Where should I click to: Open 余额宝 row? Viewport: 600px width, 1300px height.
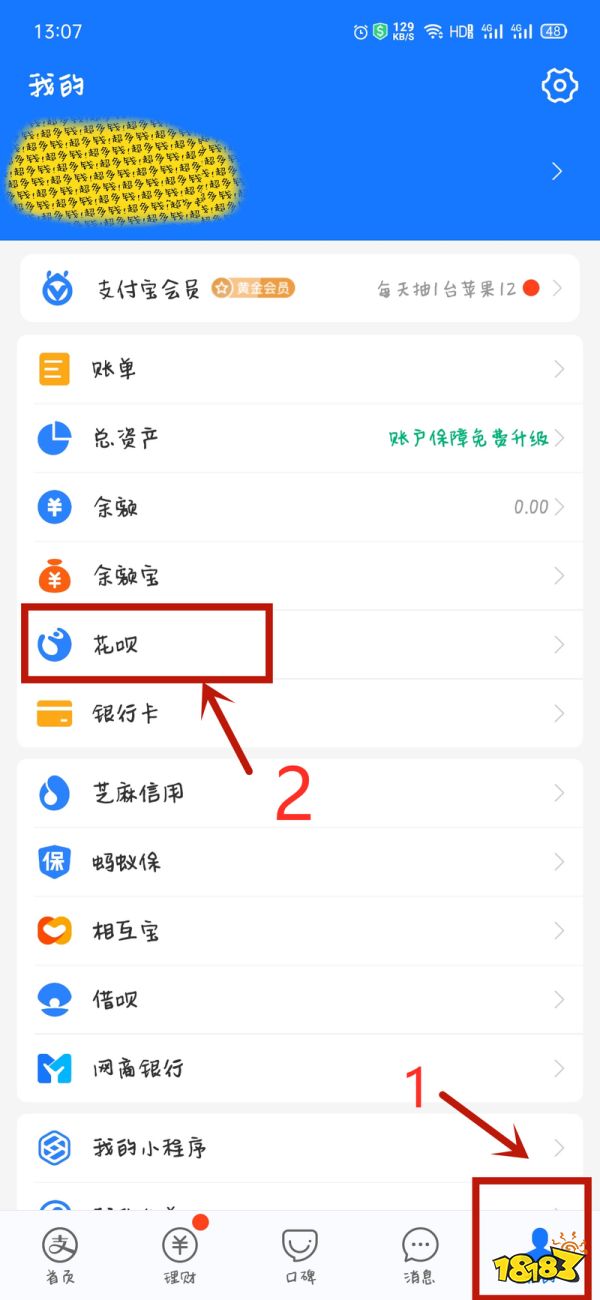(300, 576)
